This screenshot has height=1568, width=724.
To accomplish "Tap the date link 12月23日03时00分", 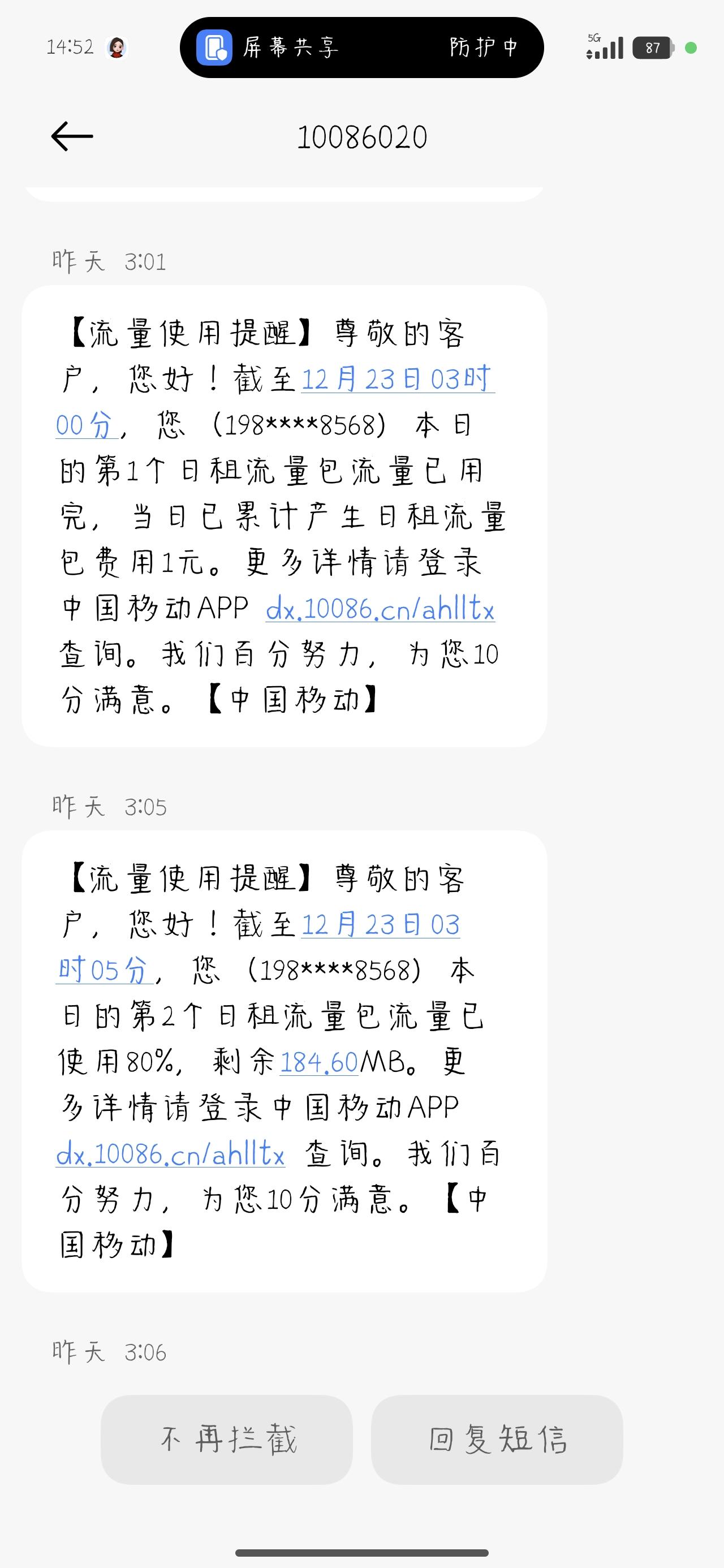I will (x=397, y=379).
